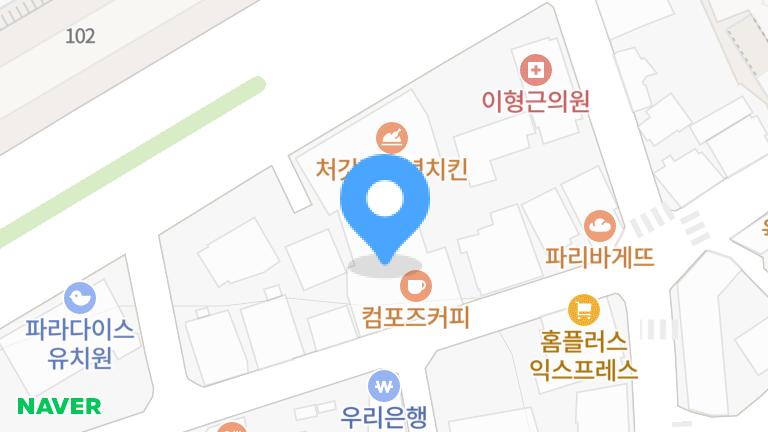Select the 컴포즈커피 cafe marker
This screenshot has width=768, height=432.
pos(416,286)
